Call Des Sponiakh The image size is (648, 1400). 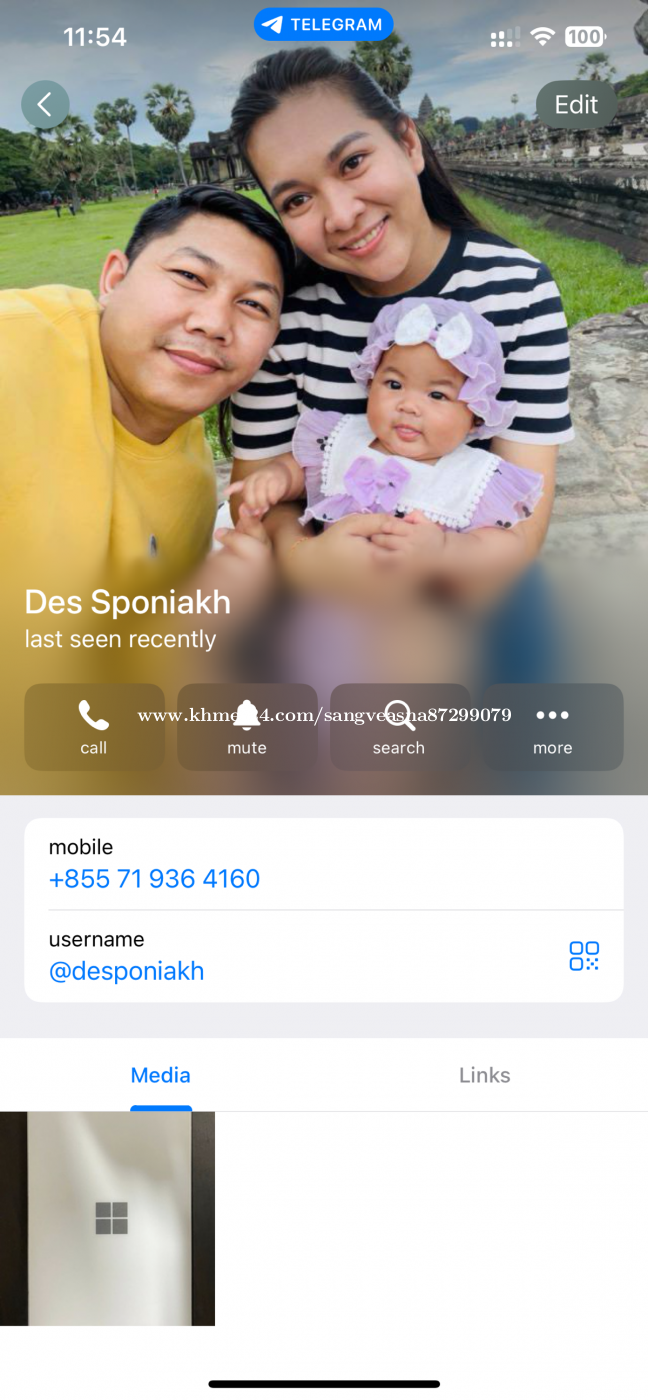tap(94, 727)
